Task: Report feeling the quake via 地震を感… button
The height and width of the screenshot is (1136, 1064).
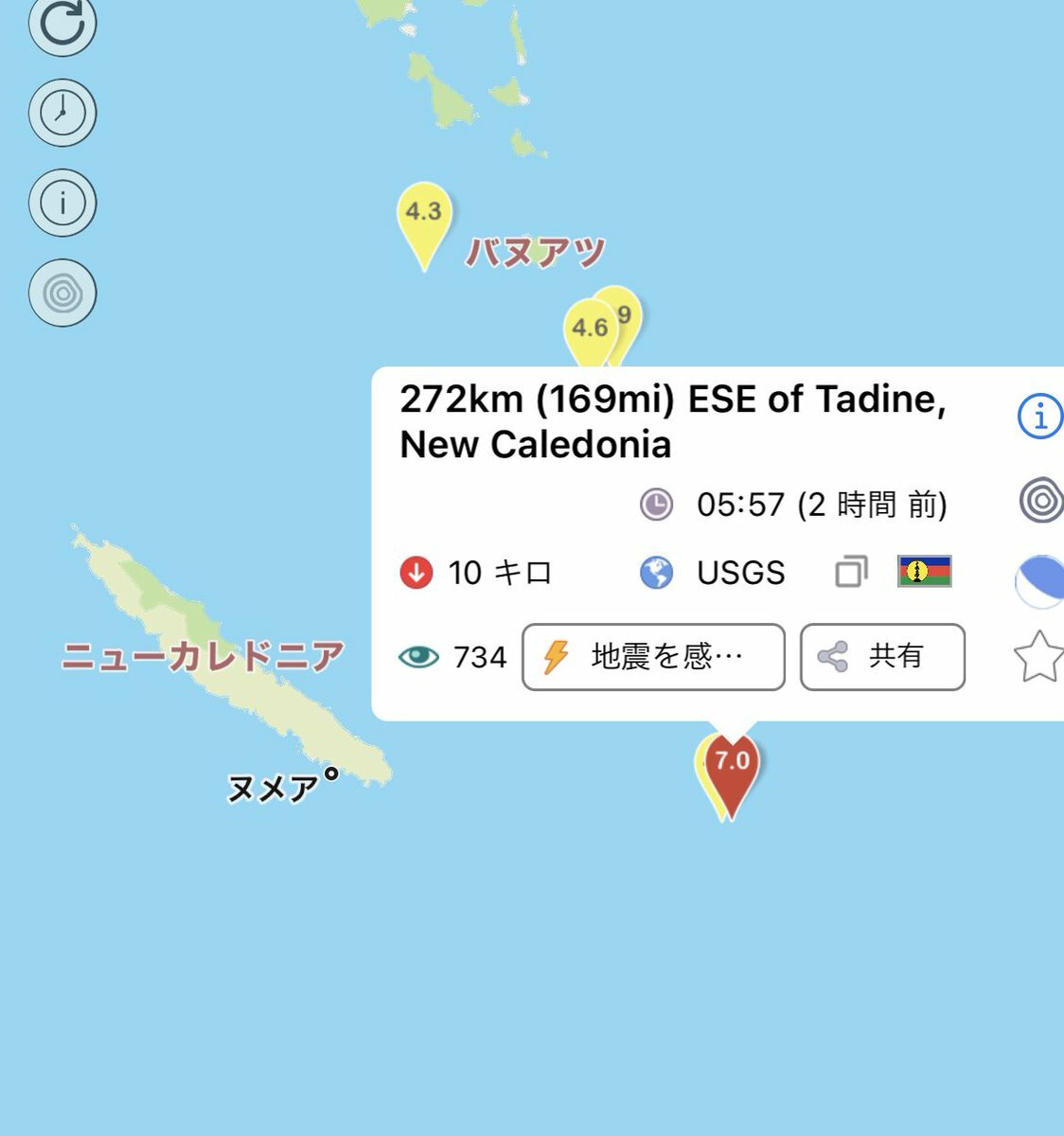Action: tap(653, 656)
